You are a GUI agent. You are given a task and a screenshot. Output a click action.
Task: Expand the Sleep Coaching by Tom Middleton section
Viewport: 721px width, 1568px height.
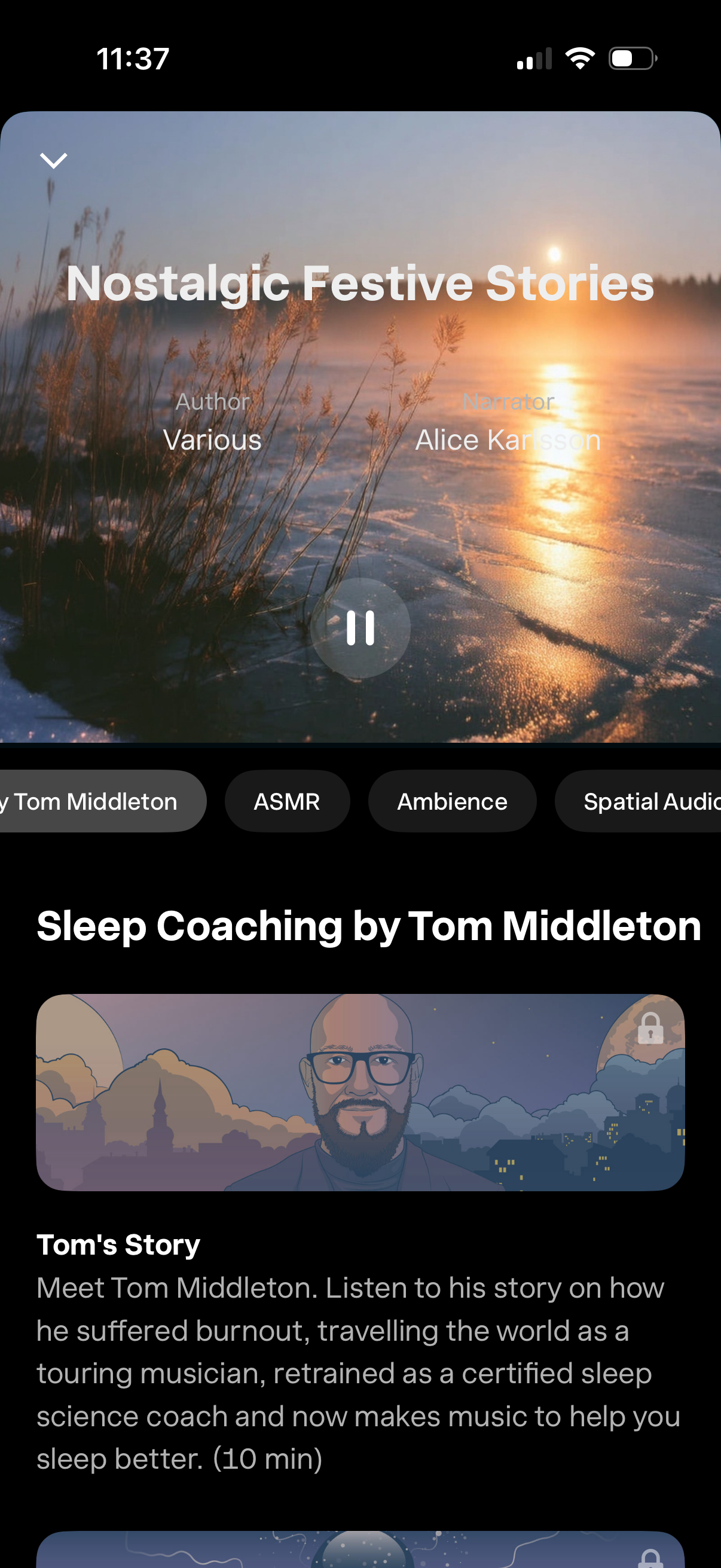368,926
